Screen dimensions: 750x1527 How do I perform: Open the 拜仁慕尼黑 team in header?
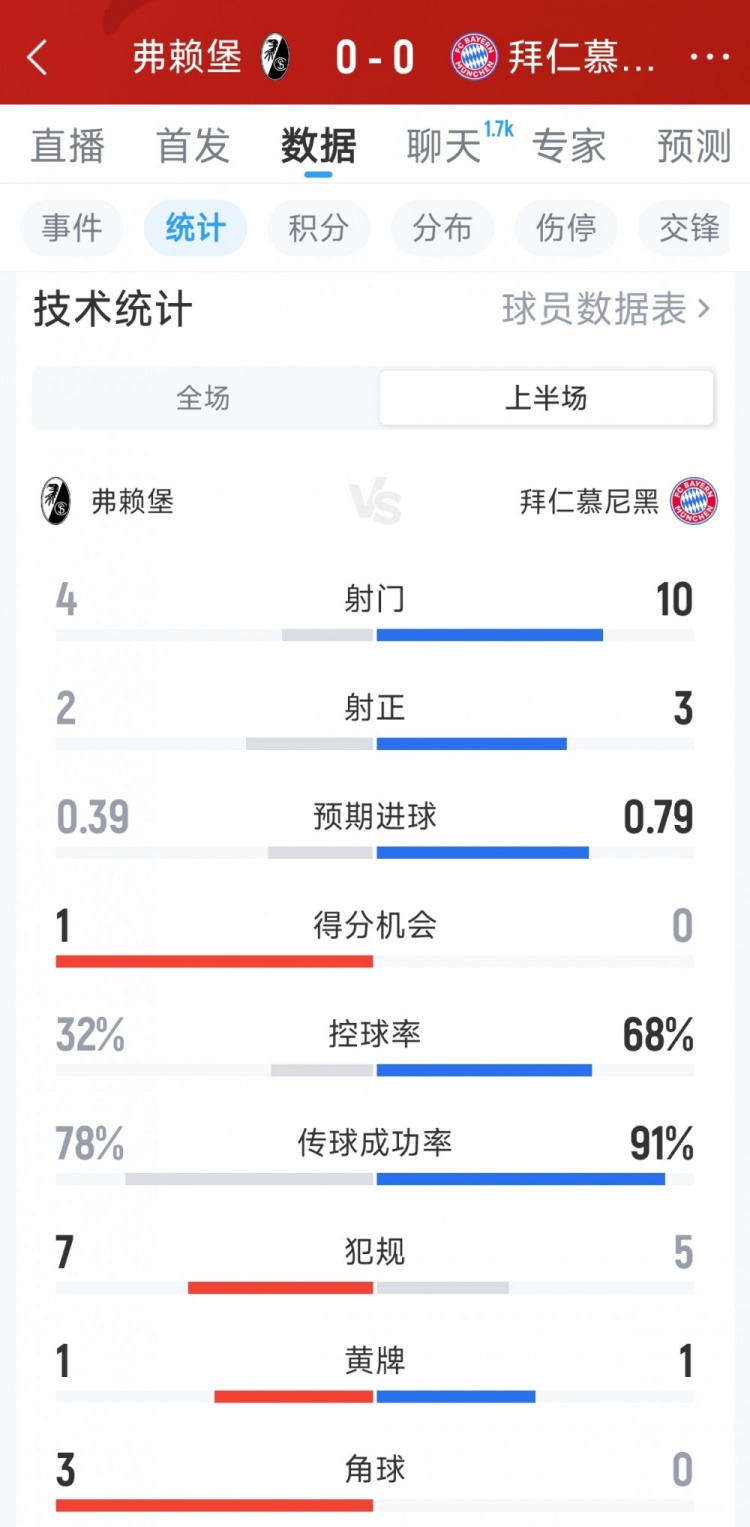tap(555, 58)
